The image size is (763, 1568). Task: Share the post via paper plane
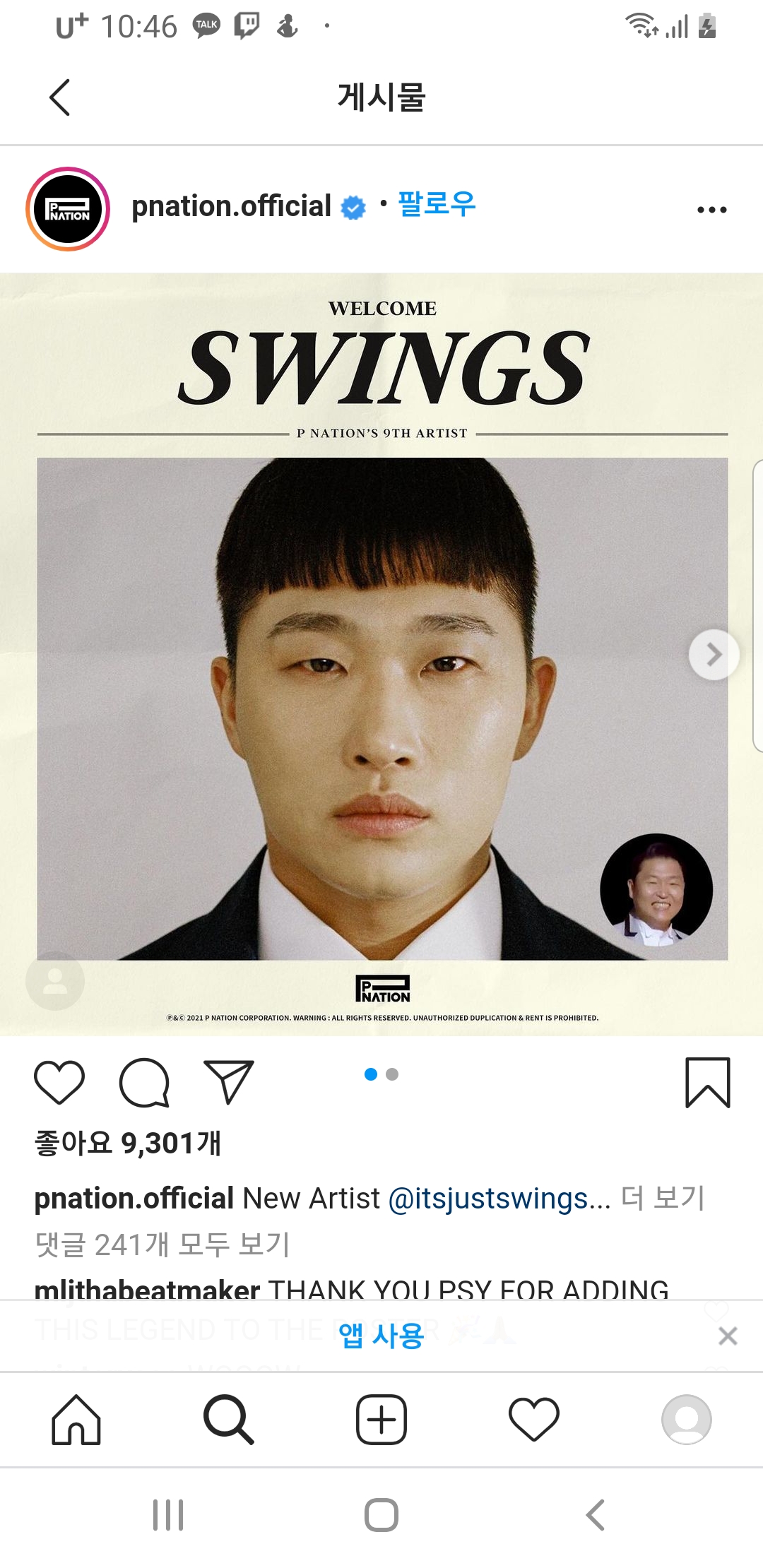coord(228,1081)
